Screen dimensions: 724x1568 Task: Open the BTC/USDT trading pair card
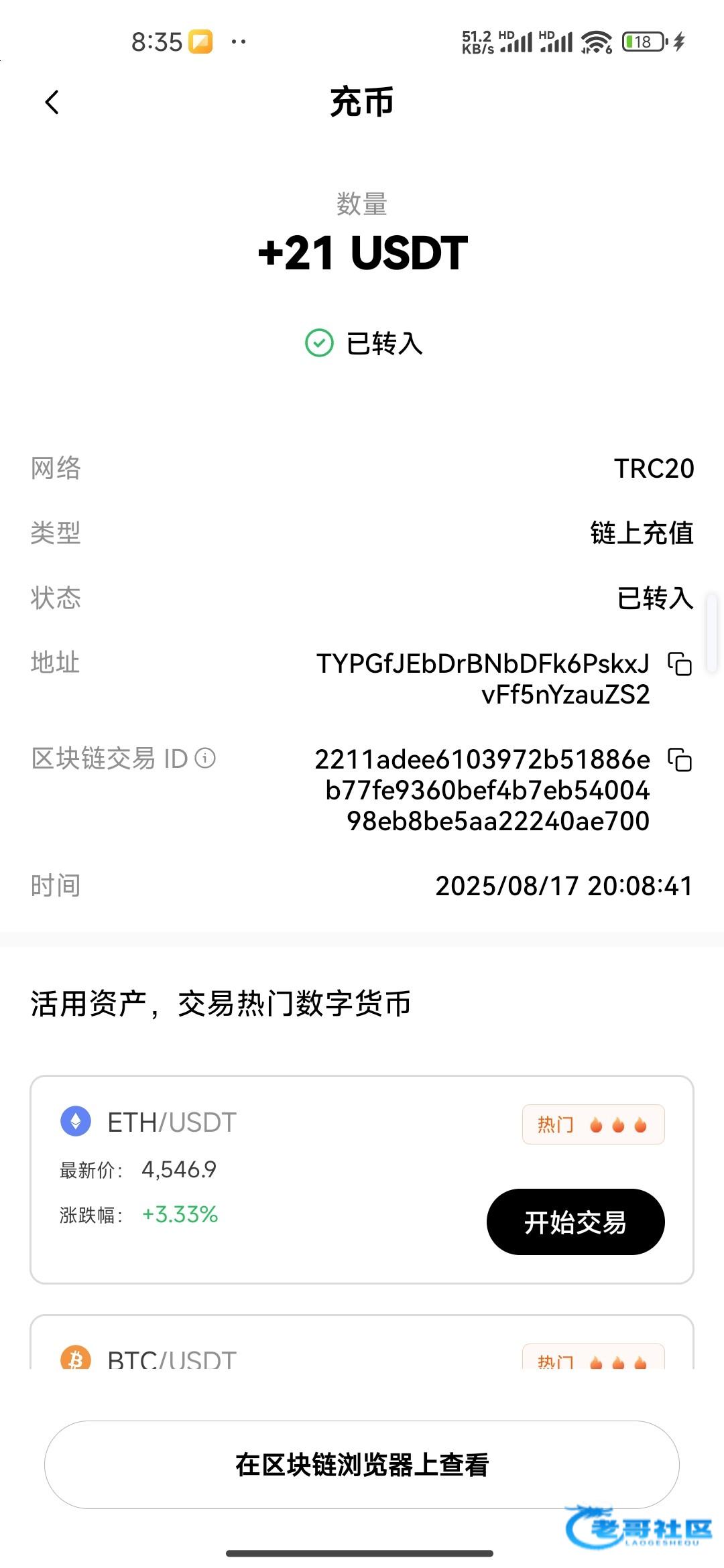pyautogui.click(x=362, y=1342)
